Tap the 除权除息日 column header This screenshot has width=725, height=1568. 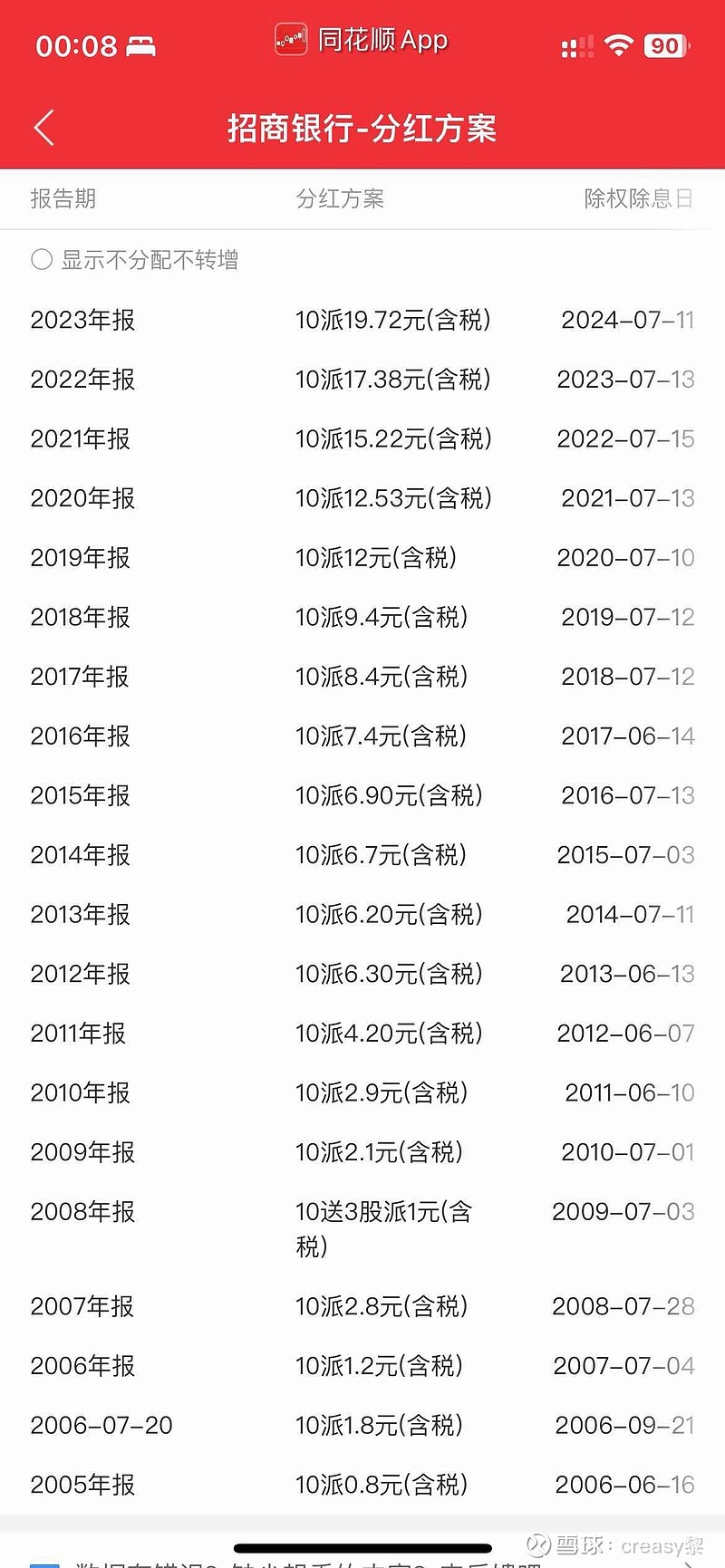[x=639, y=199]
